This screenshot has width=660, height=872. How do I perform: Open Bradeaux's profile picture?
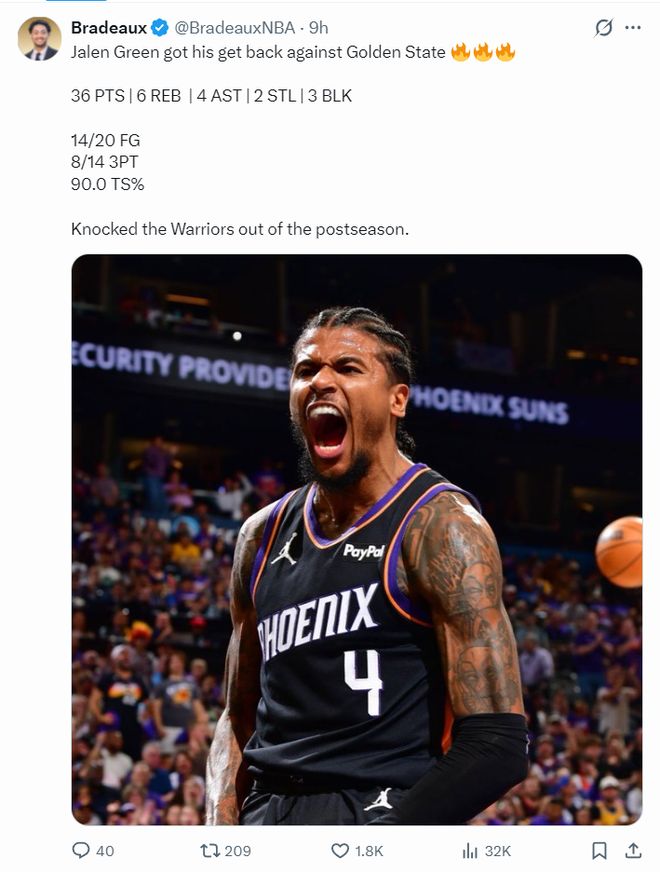39,38
